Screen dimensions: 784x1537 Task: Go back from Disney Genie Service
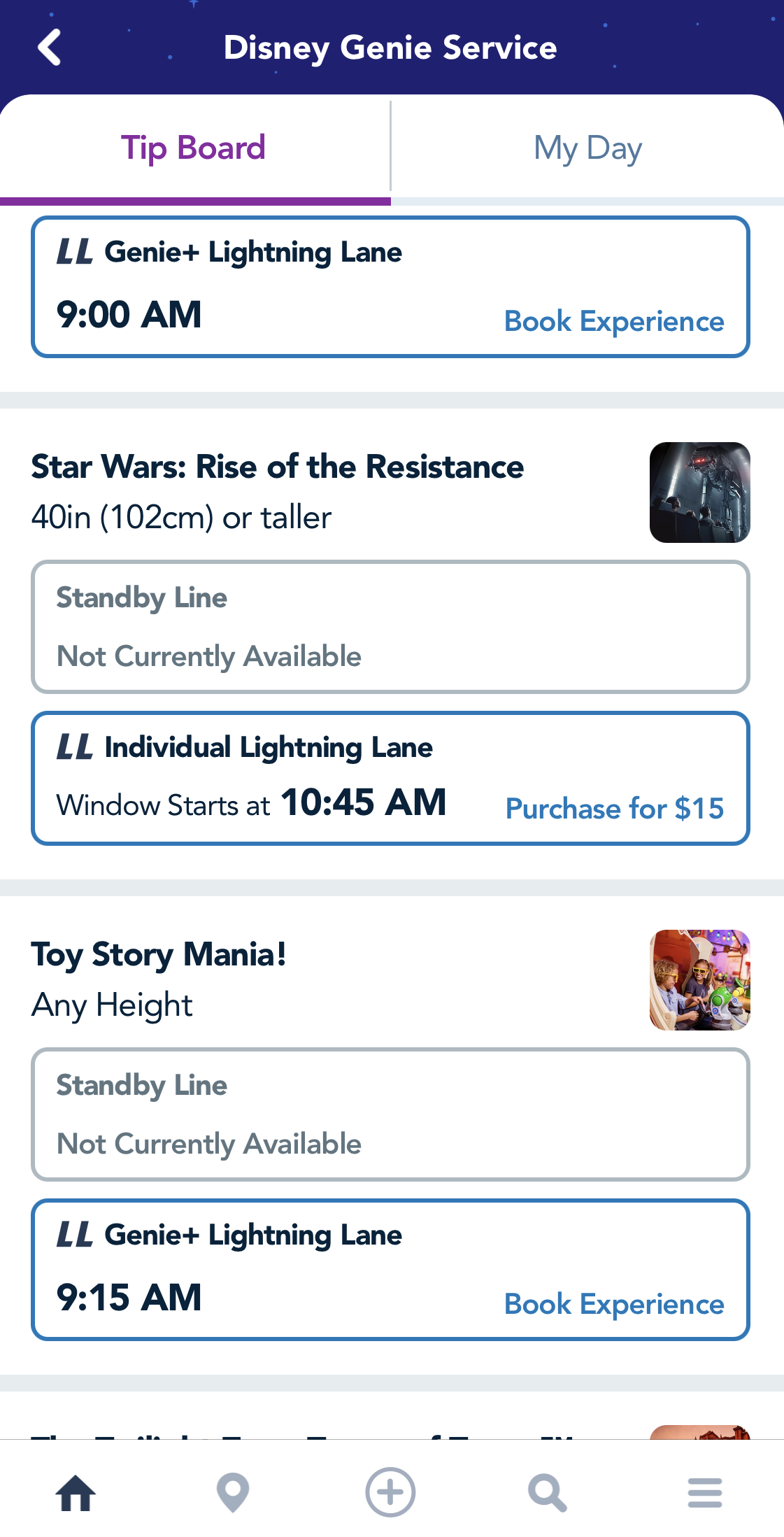pyautogui.click(x=49, y=48)
